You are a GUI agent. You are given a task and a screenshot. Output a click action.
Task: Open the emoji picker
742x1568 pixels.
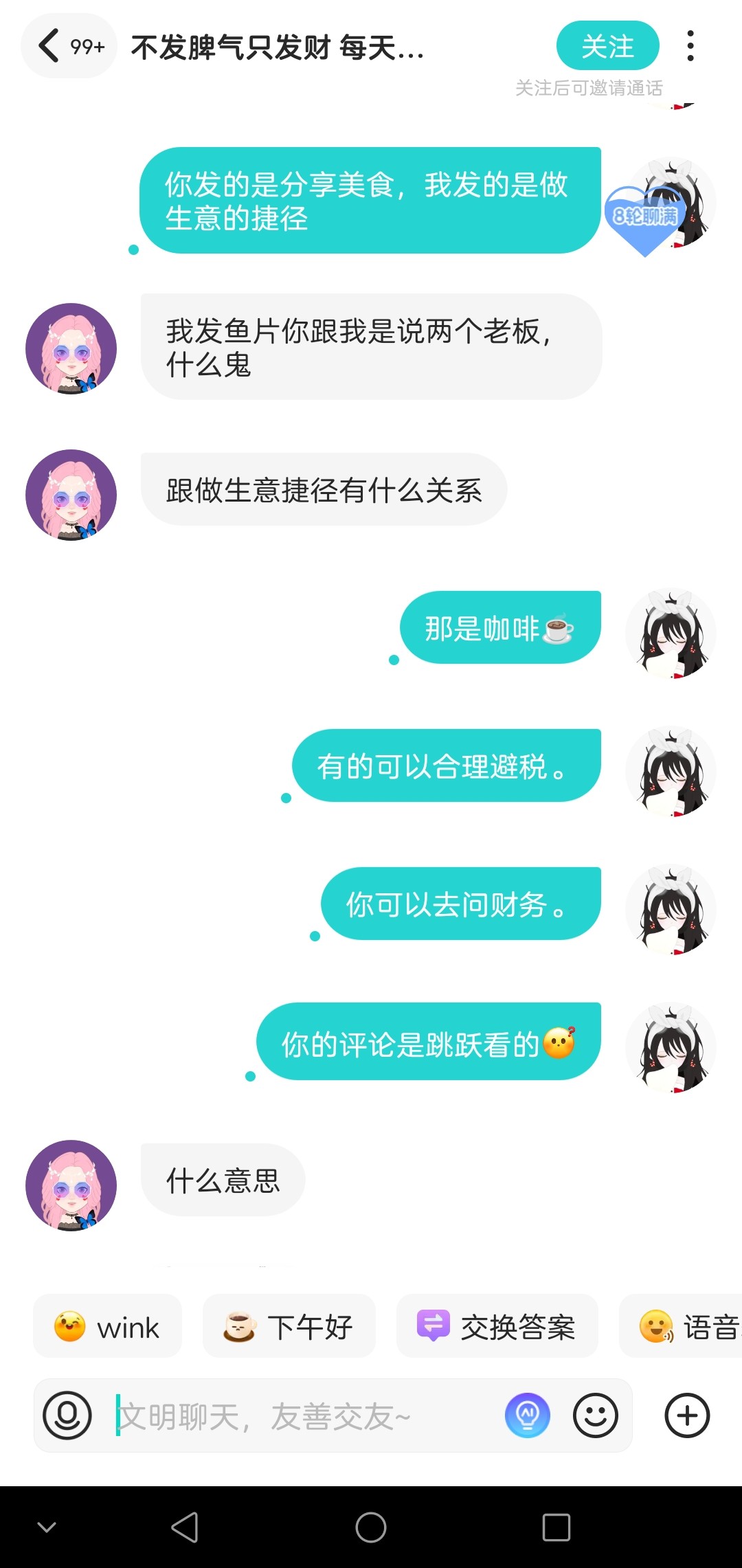(596, 1415)
